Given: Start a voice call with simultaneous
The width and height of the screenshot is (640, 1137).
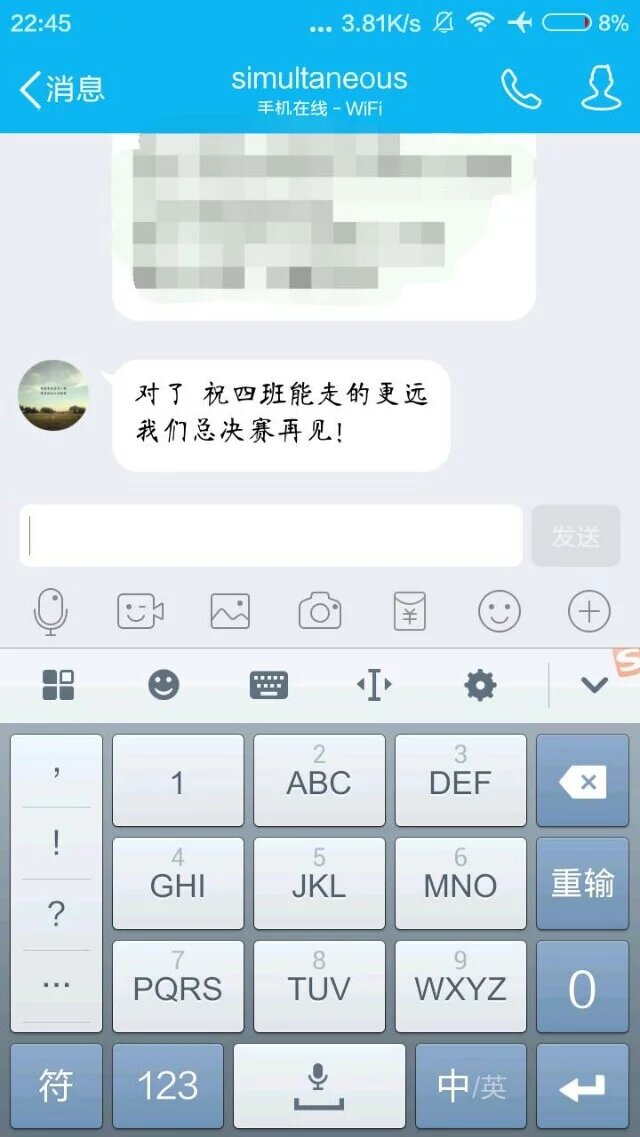Looking at the screenshot, I should tap(521, 89).
